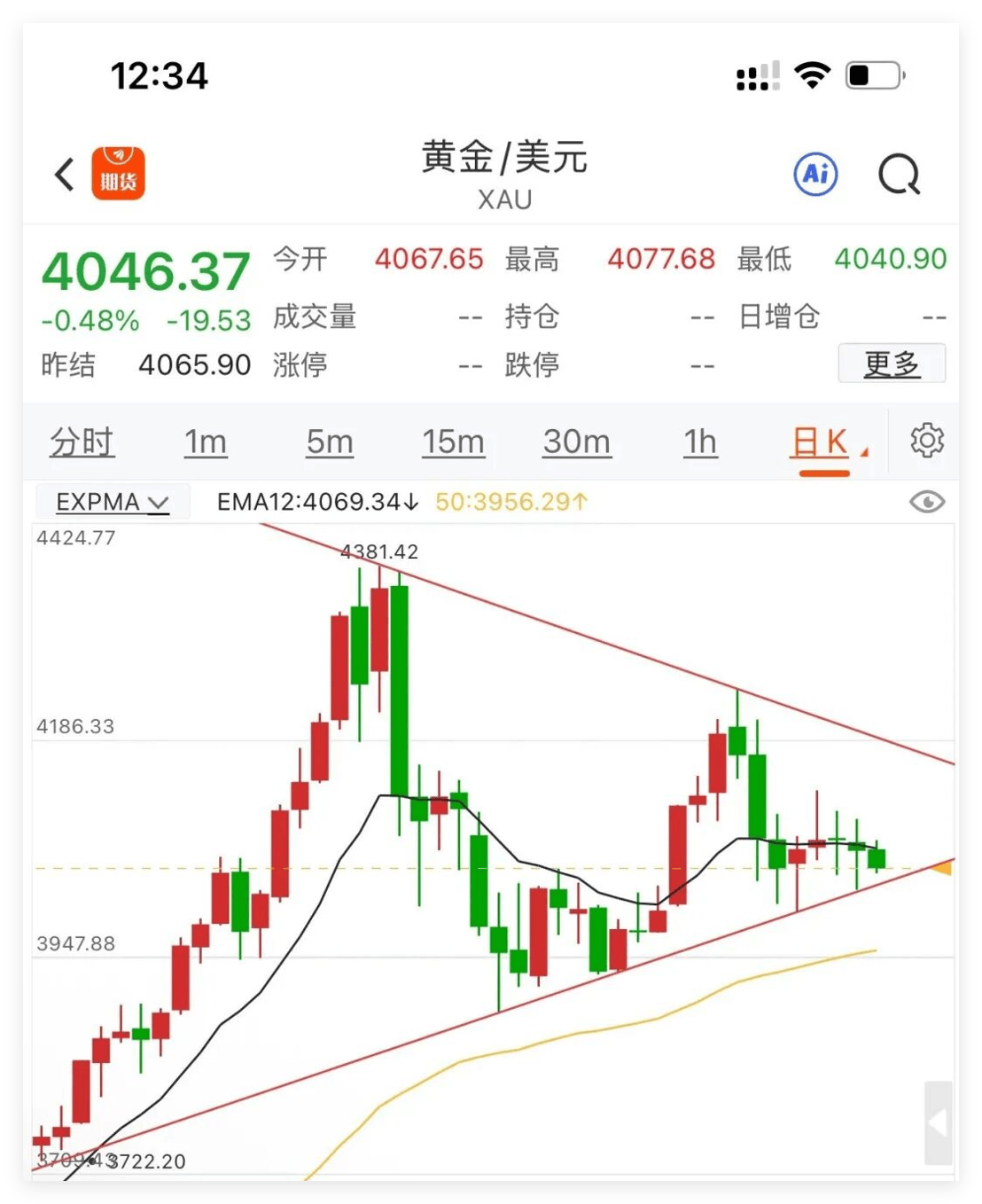Open the Ai assistant
This screenshot has width=982, height=1204.
coord(815,174)
